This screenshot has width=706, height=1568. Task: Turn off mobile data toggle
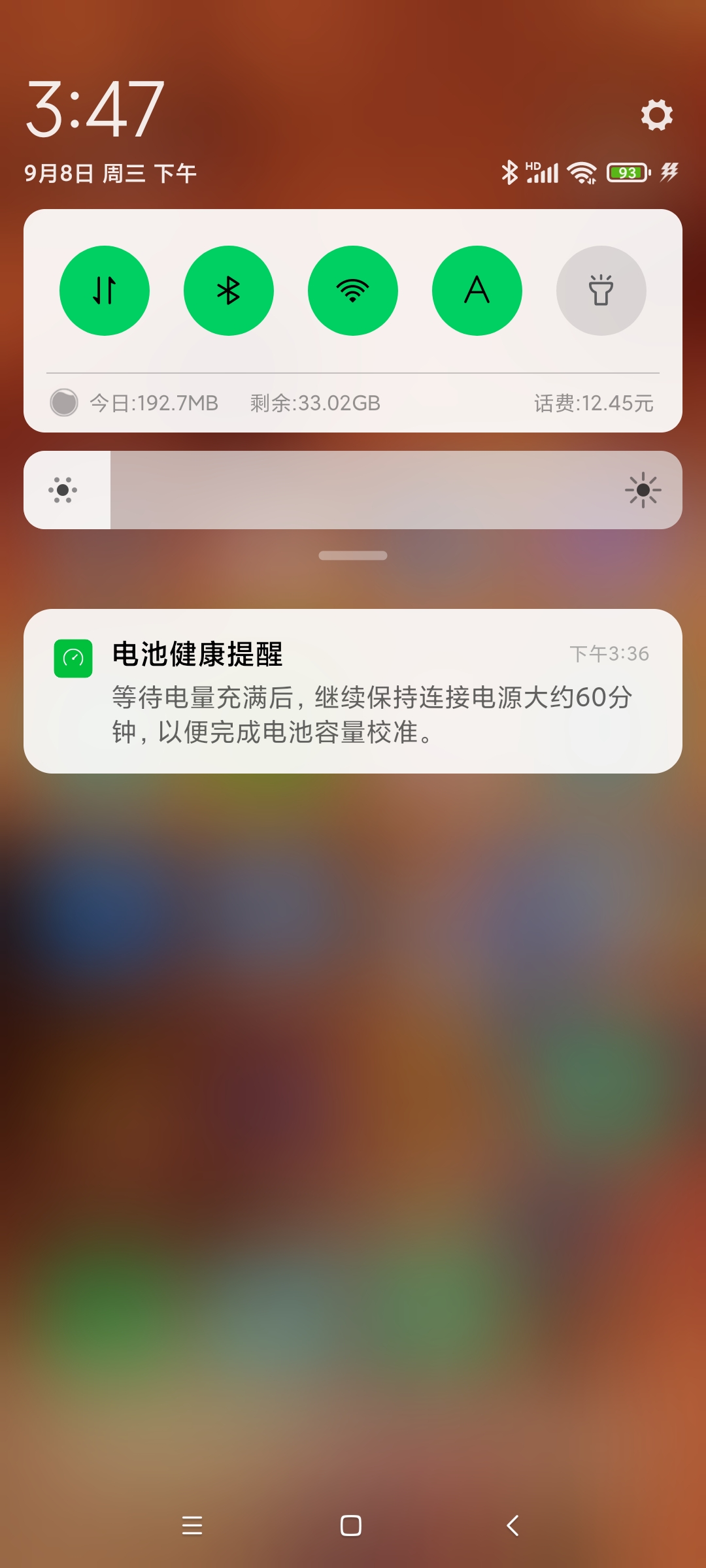[105, 291]
